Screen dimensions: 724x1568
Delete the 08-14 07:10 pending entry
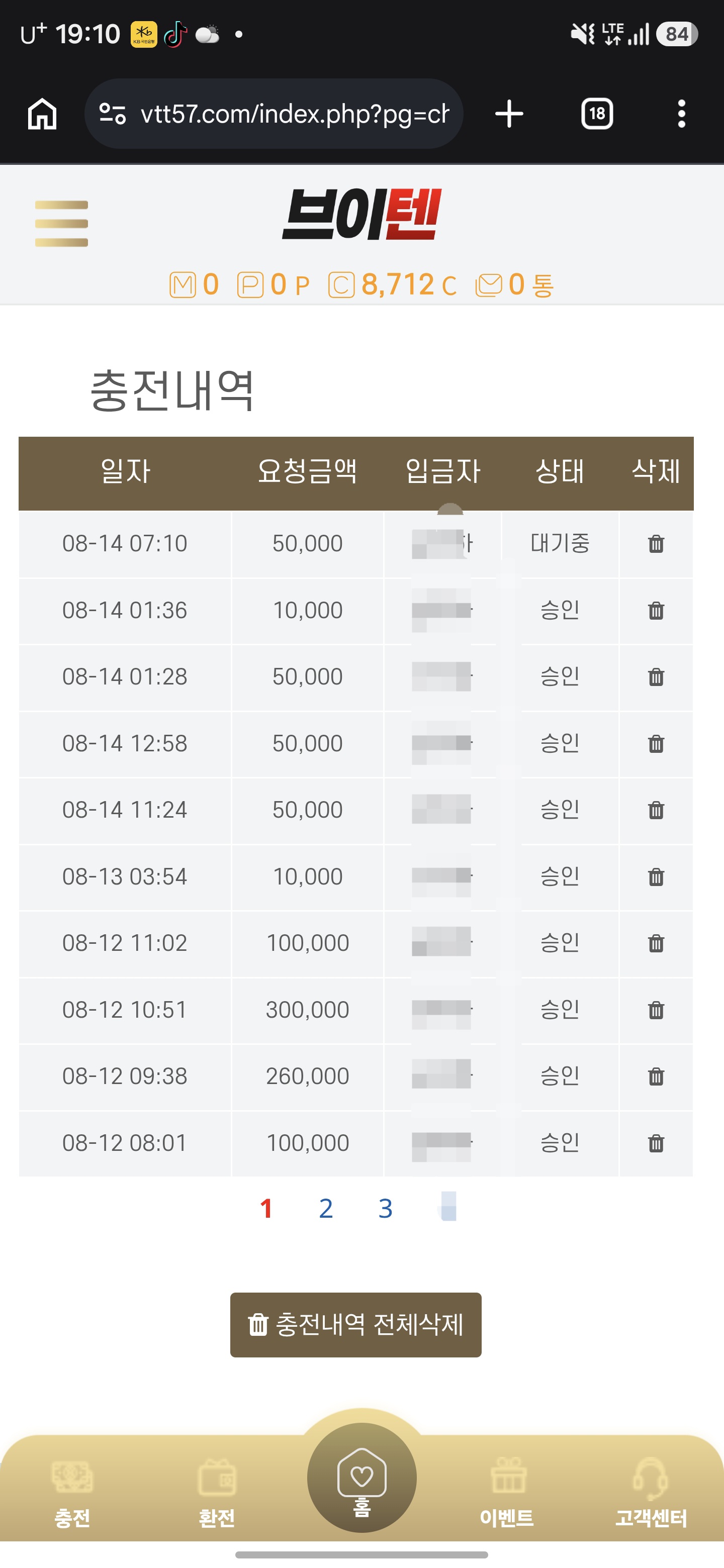coord(656,544)
